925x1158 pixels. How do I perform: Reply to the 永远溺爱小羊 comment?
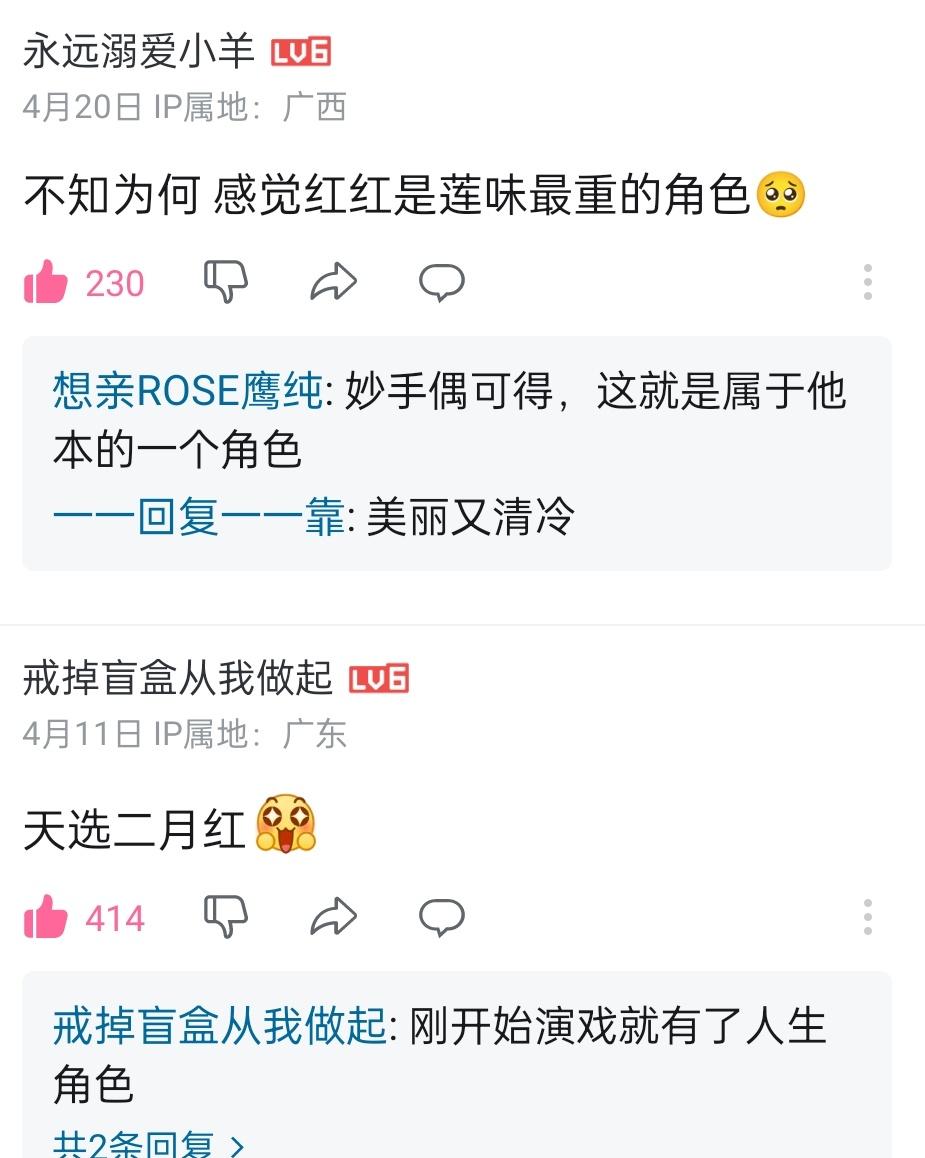(x=441, y=282)
